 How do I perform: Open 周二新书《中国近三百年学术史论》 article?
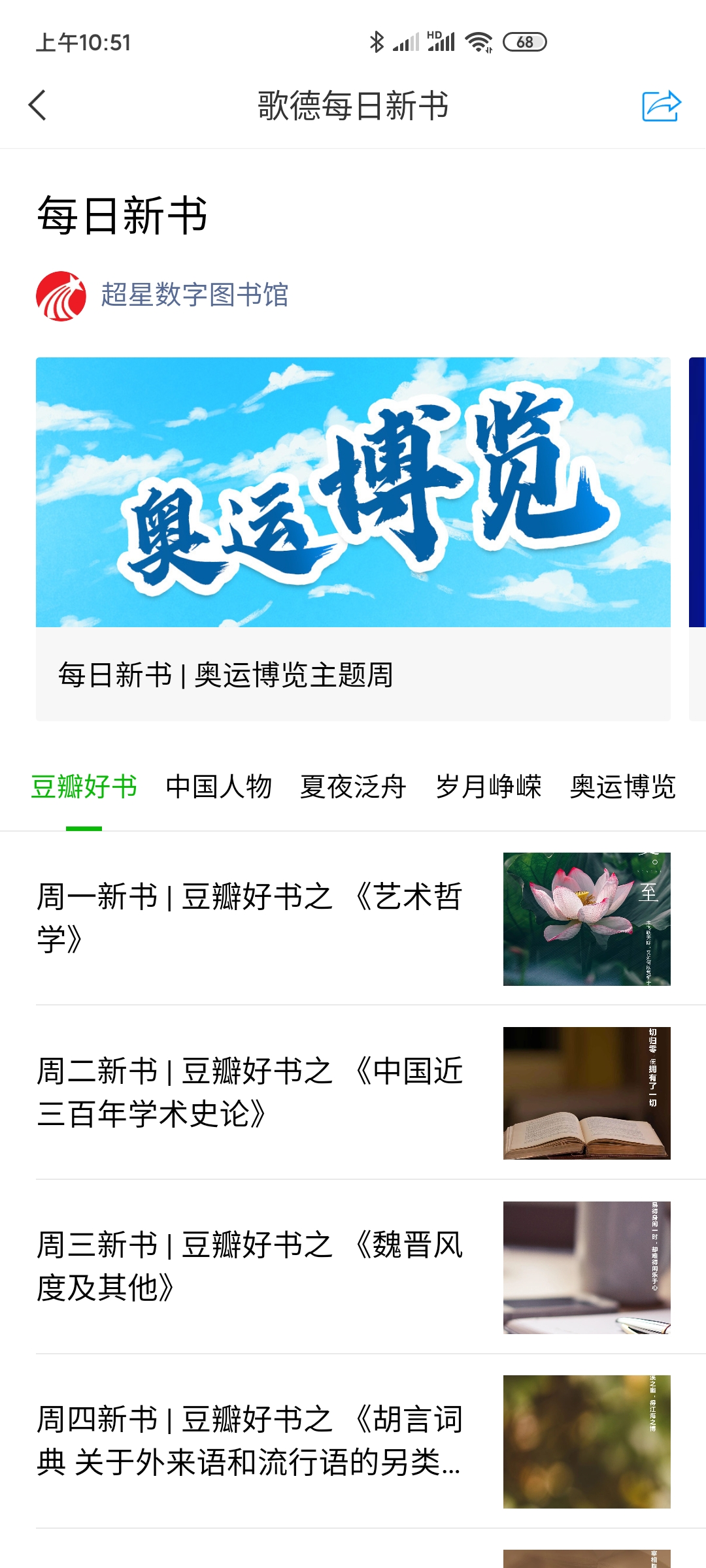pyautogui.click(x=353, y=1092)
